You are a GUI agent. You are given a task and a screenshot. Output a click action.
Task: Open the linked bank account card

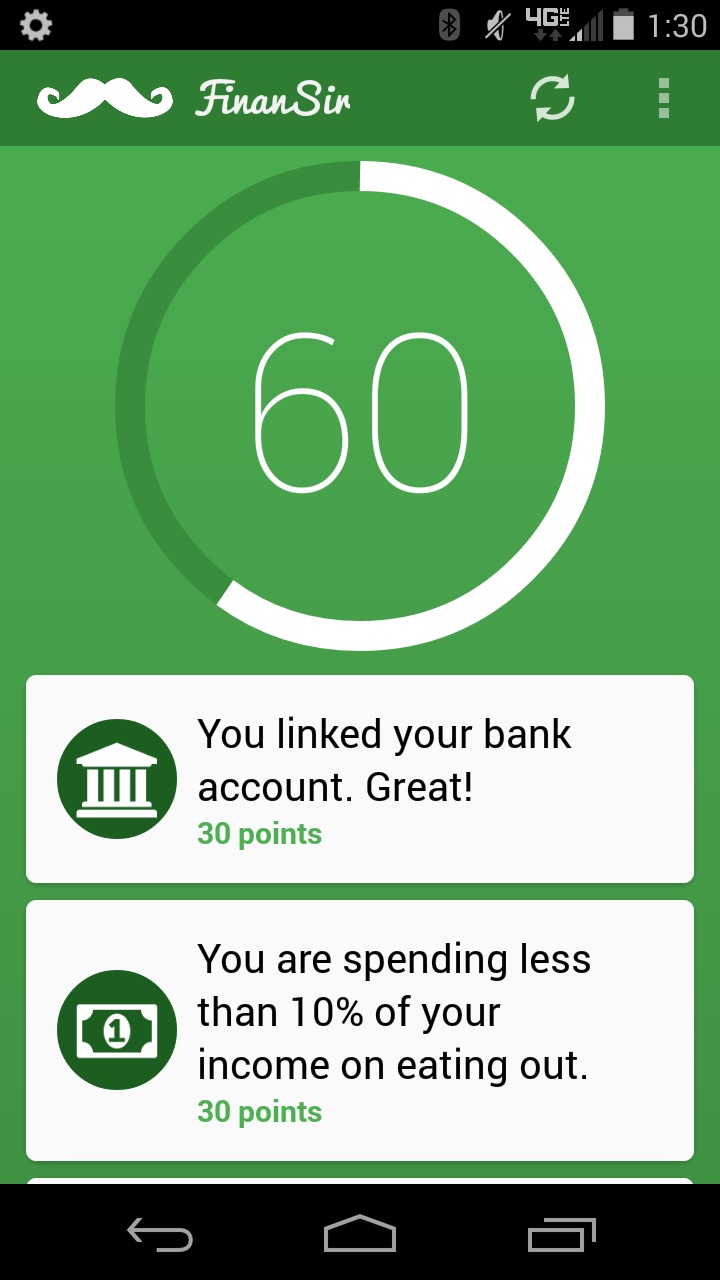(360, 779)
